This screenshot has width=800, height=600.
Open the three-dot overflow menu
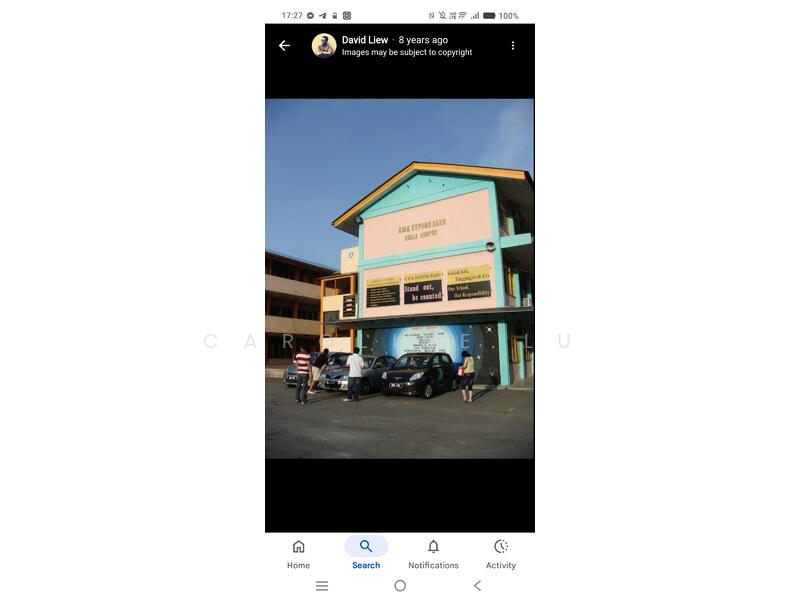tap(513, 46)
